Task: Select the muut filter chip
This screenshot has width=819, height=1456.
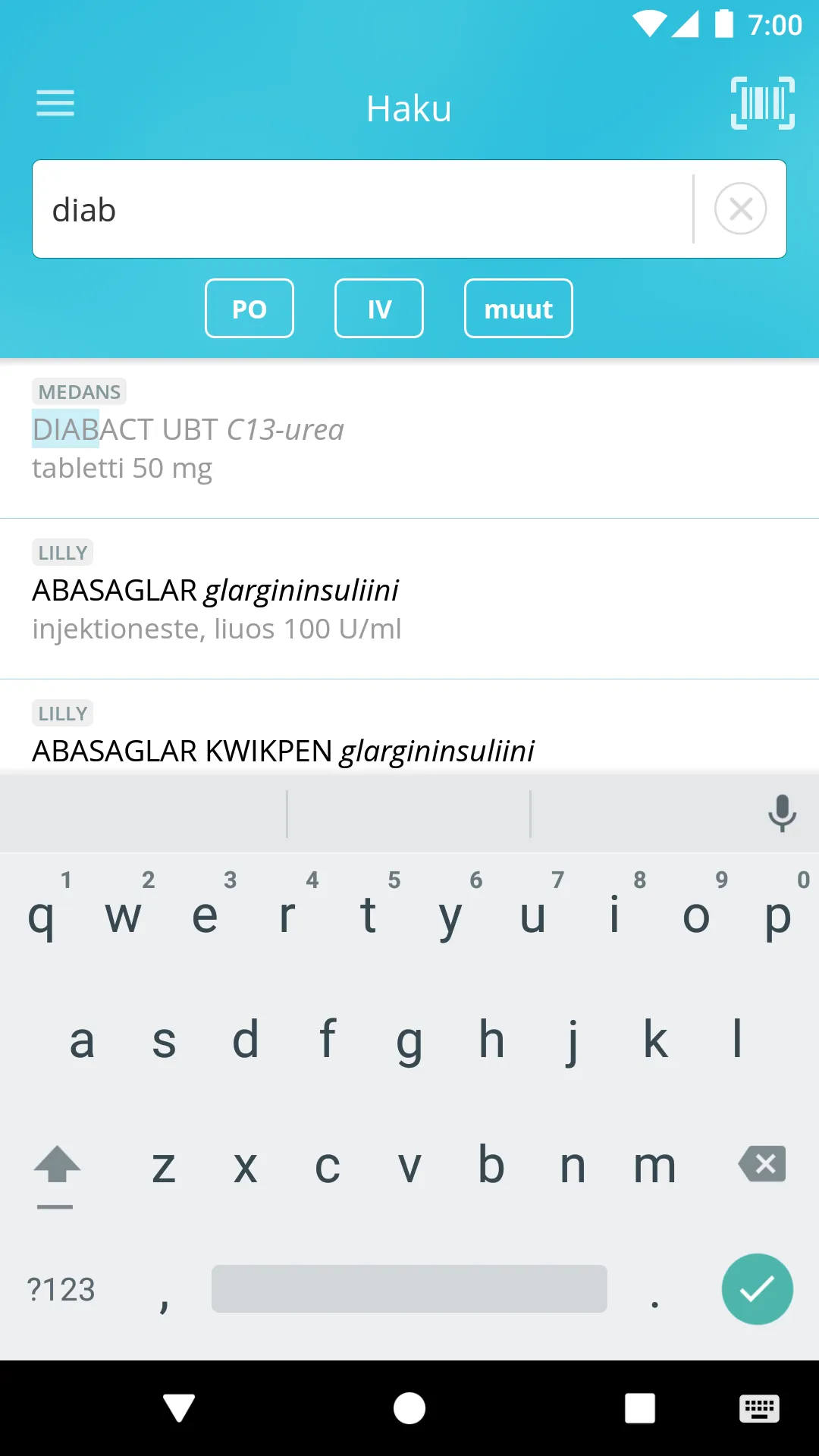Action: (x=519, y=309)
